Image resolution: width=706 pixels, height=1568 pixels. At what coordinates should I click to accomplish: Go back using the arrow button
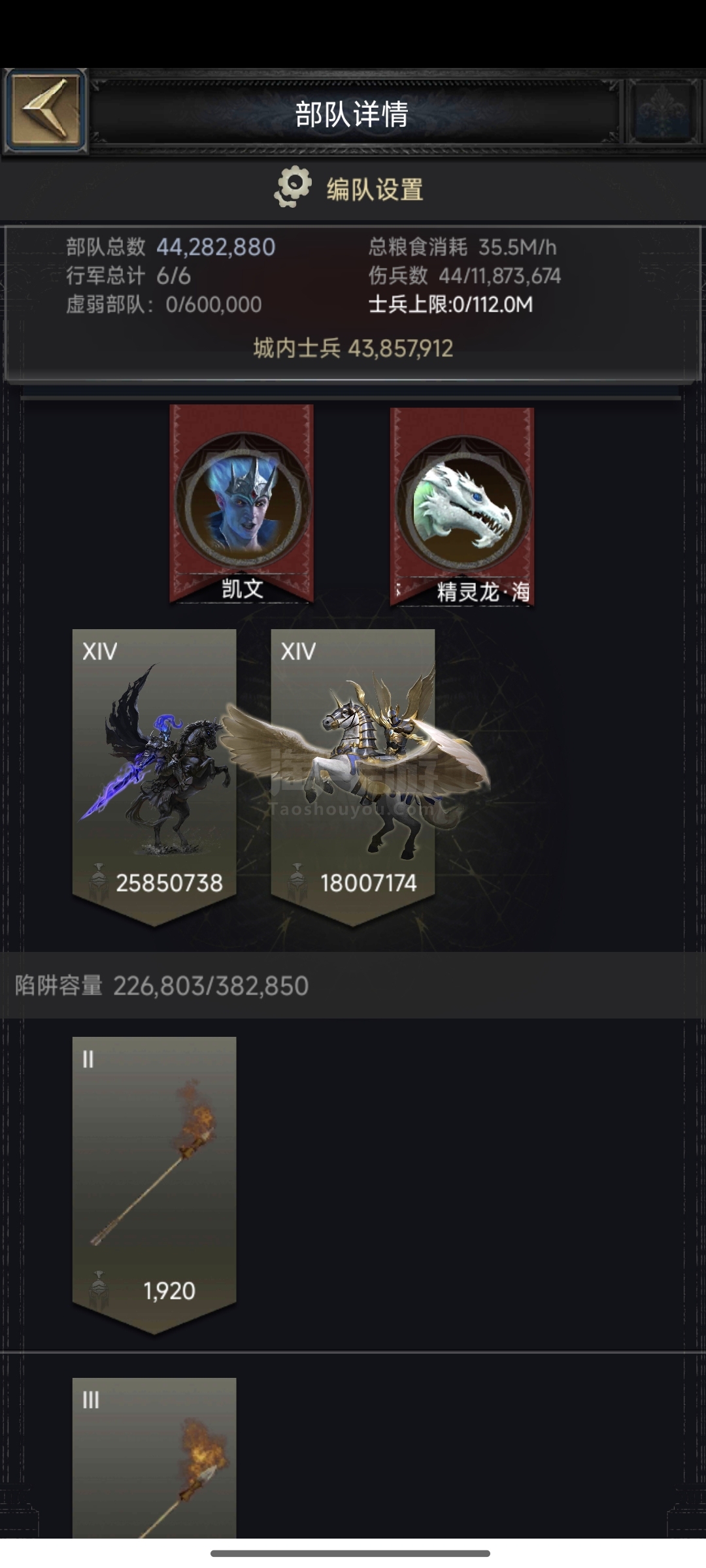(45, 111)
